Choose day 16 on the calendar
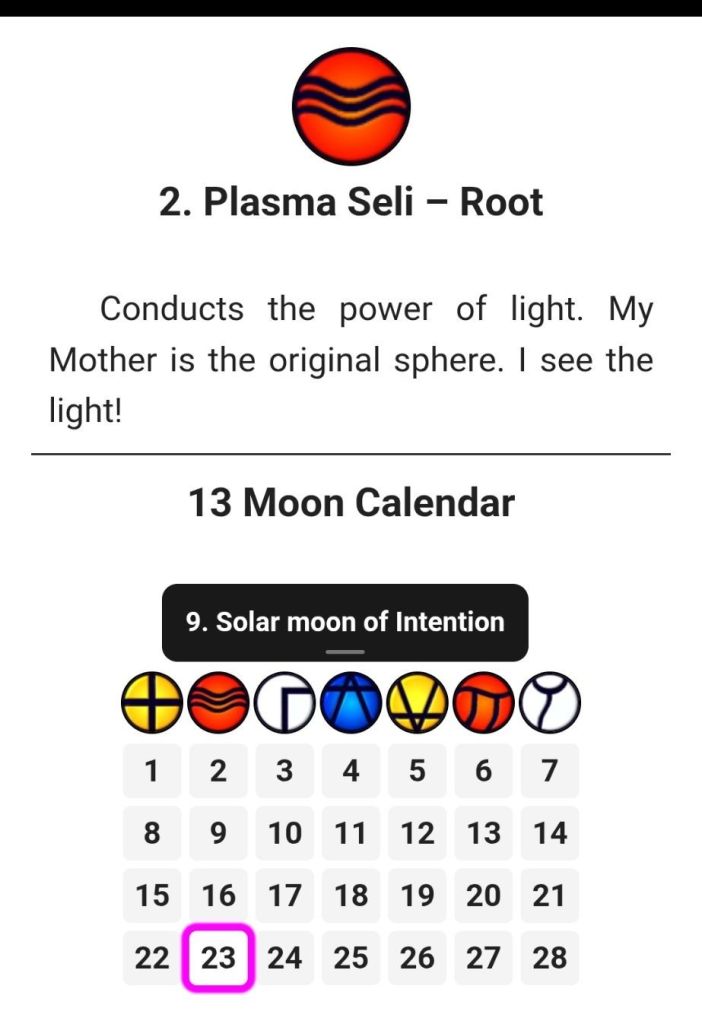This screenshot has width=702, height=1024. [x=218, y=895]
